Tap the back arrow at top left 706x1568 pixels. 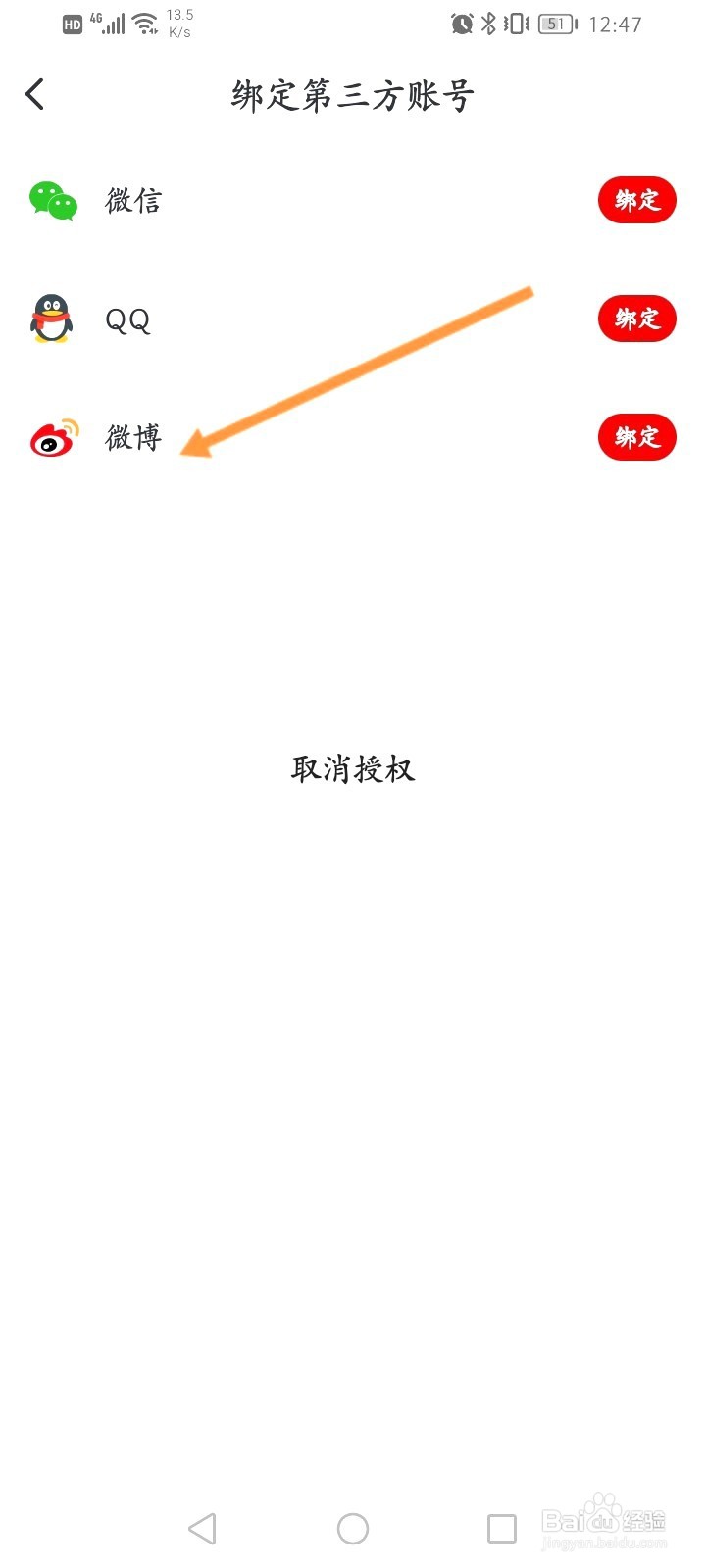pyautogui.click(x=35, y=93)
